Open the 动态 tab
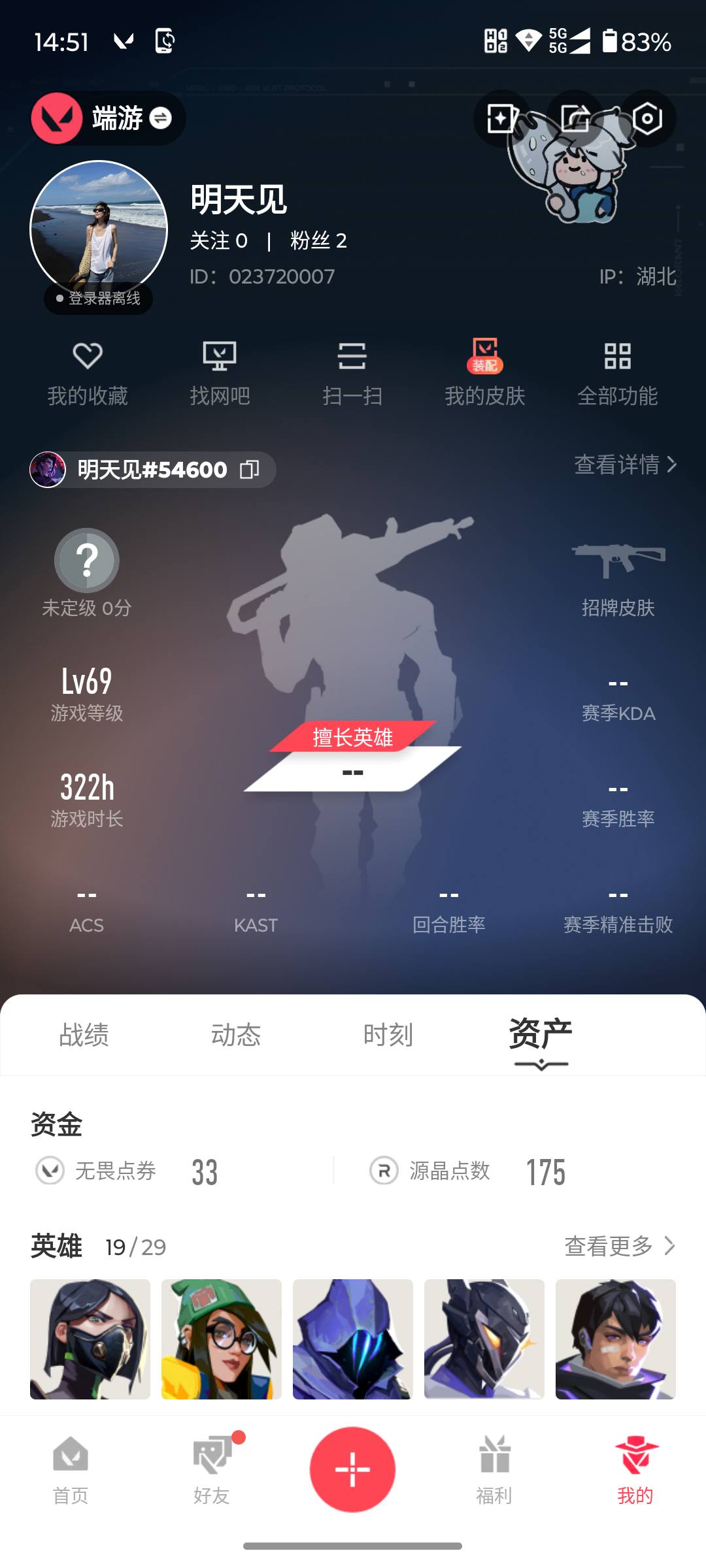The image size is (706, 1568). [237, 1034]
